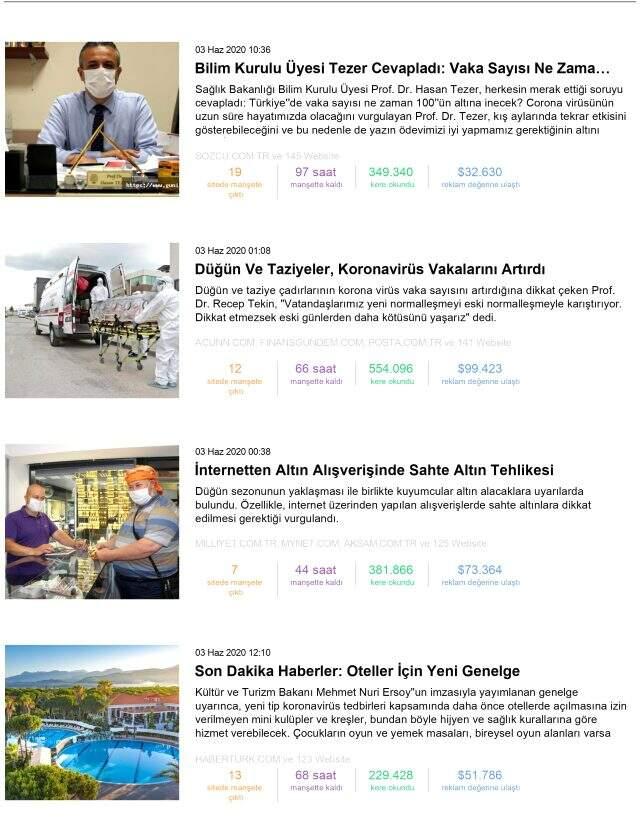Read 'İnternetten Altın Alışverişinde Sahte Altın Tehlikesi'
640x820 pixels.
pos(374,470)
